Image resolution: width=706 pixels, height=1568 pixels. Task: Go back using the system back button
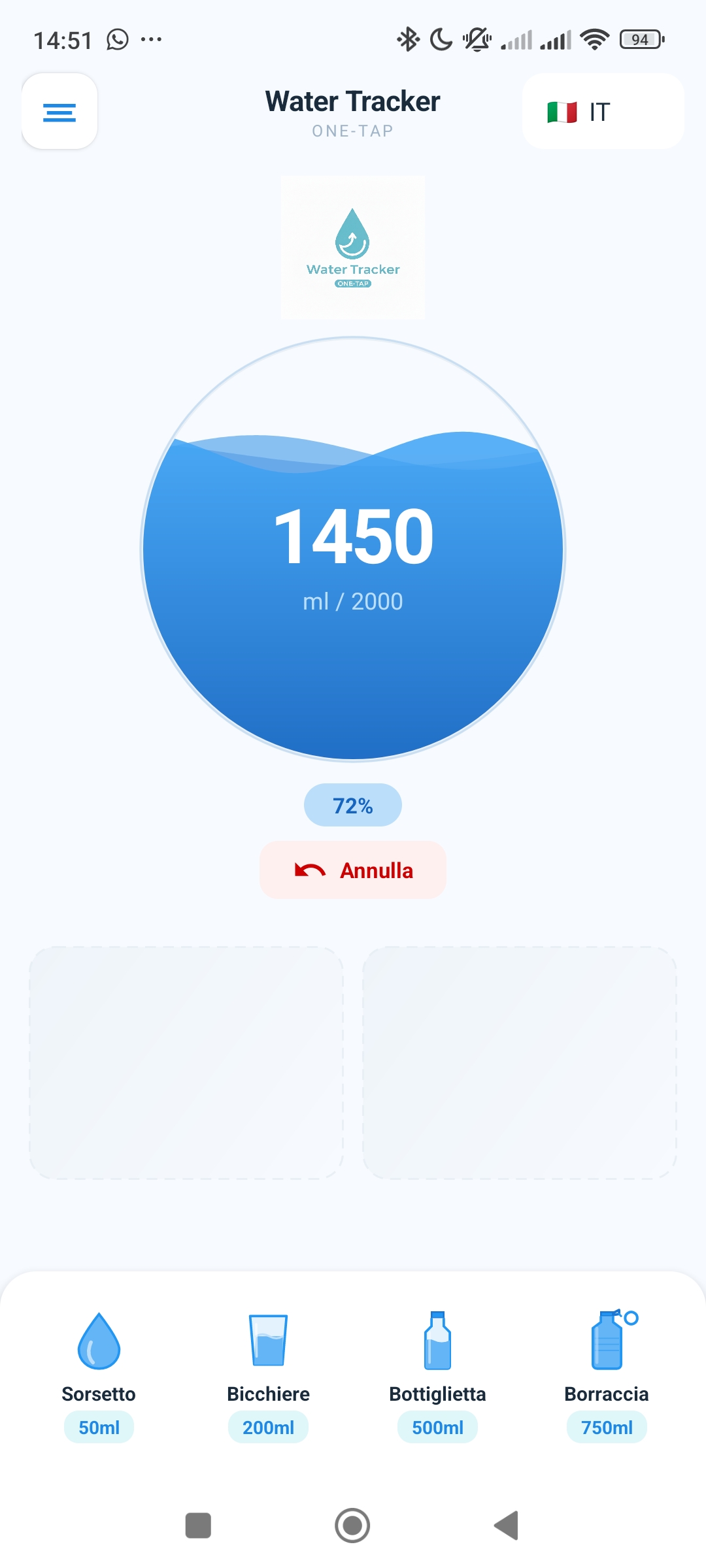(507, 1526)
